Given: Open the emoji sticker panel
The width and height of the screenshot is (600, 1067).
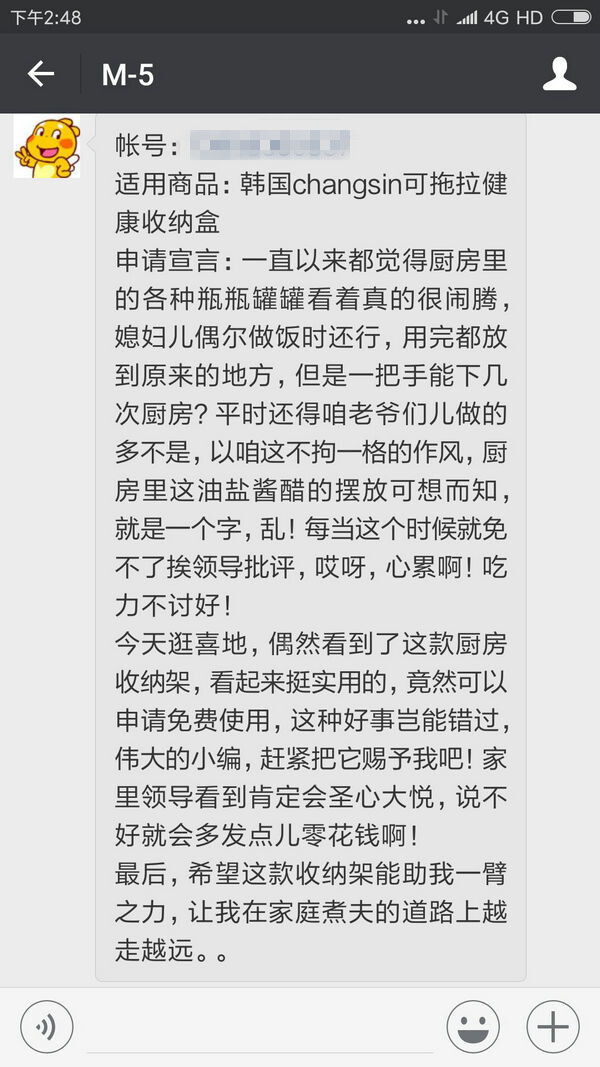Looking at the screenshot, I should tap(473, 1026).
